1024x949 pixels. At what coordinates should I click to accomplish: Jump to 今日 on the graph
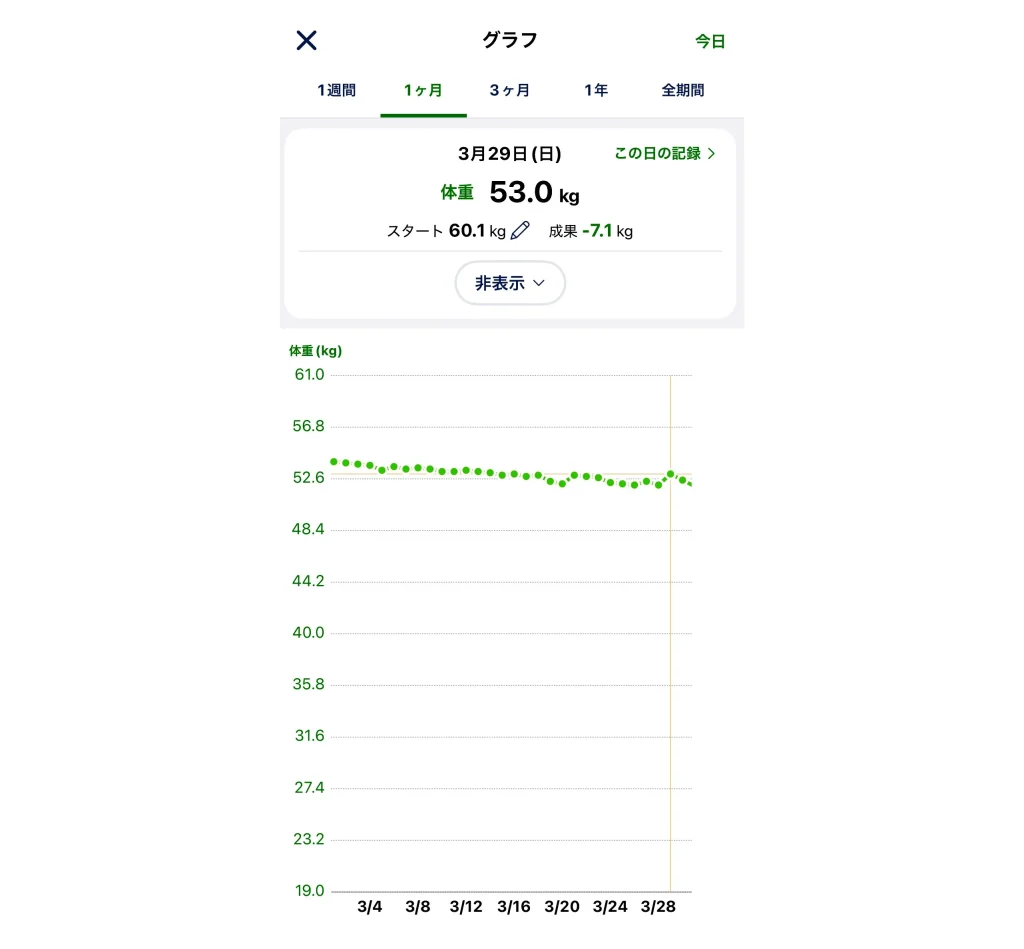point(710,41)
